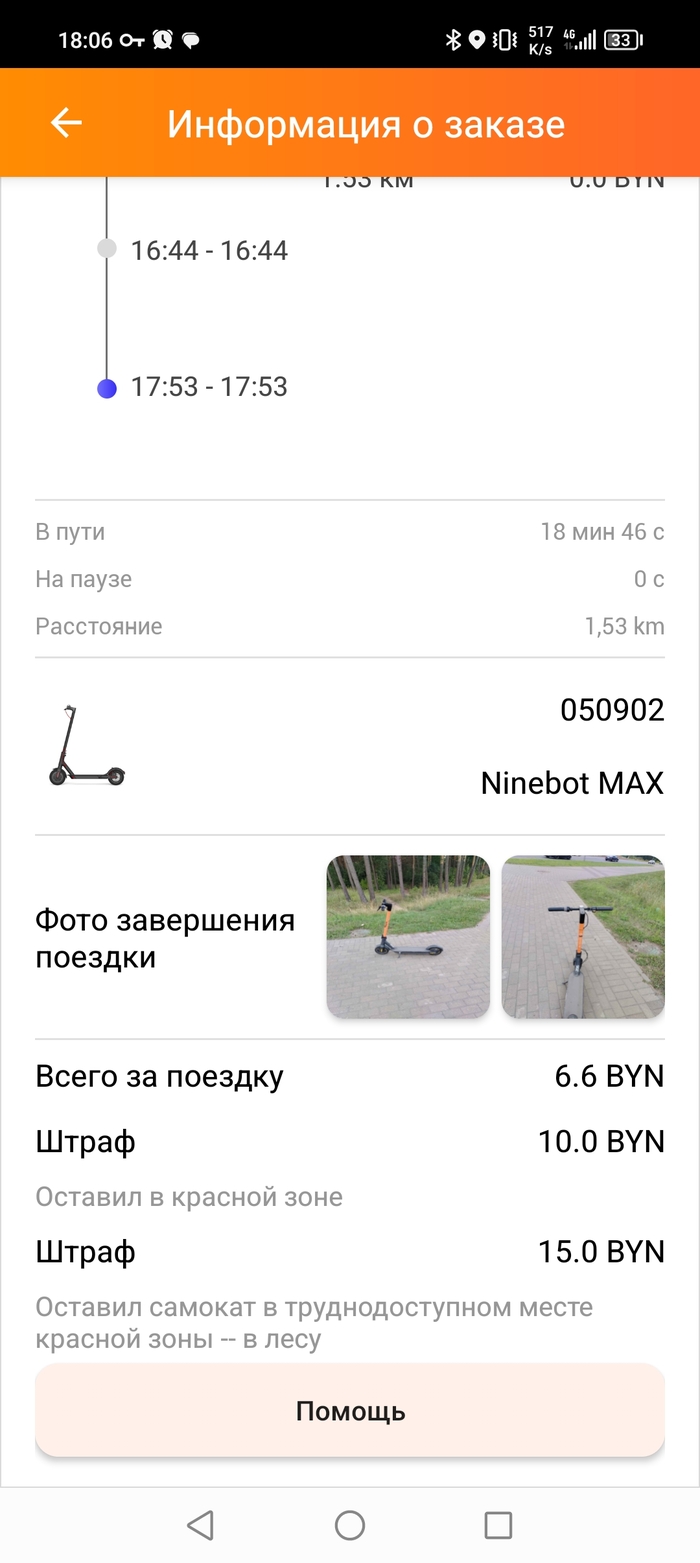The image size is (700, 1563).
Task: Tap the Помощь help button
Action: pos(350,1410)
